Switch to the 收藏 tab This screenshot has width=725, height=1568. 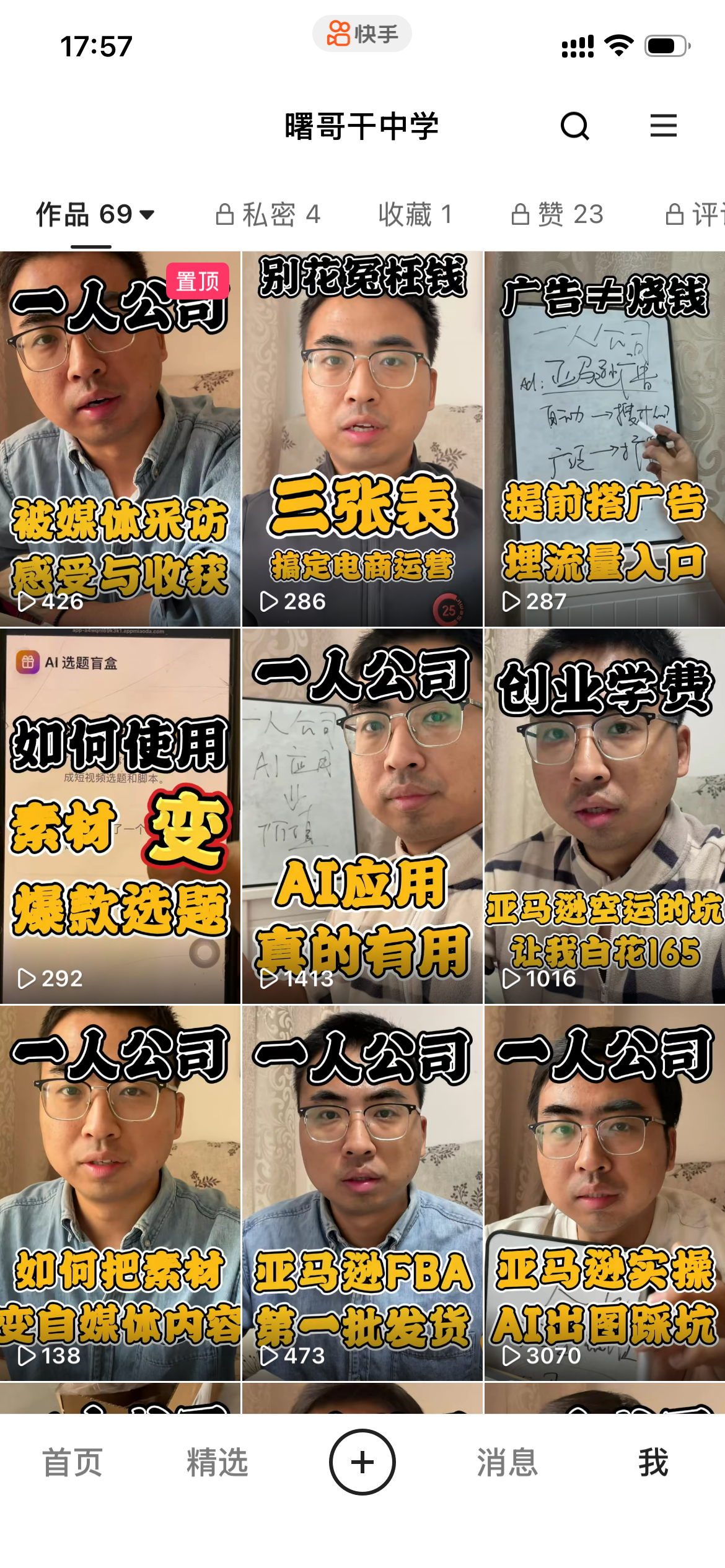point(415,215)
